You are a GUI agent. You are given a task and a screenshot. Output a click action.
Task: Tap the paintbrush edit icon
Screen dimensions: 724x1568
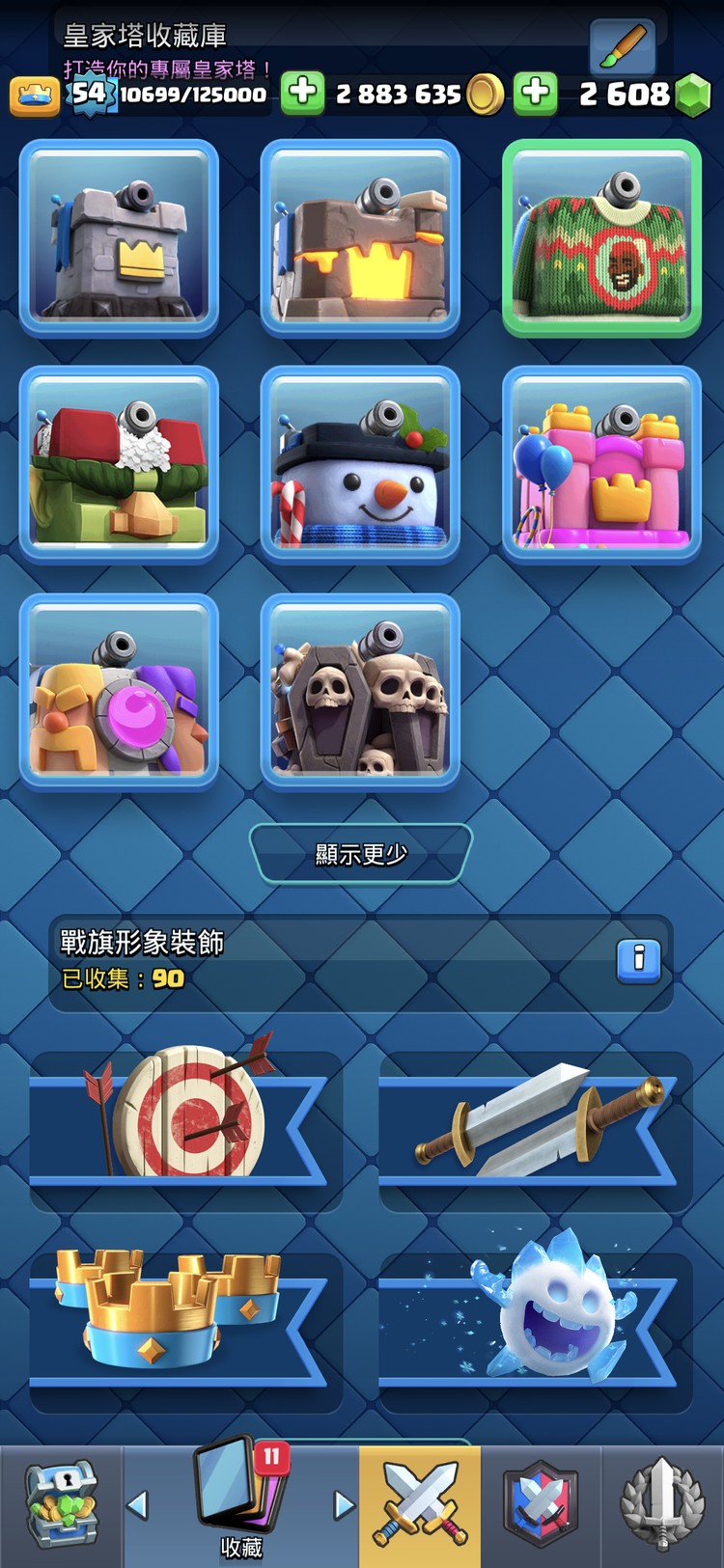click(623, 46)
